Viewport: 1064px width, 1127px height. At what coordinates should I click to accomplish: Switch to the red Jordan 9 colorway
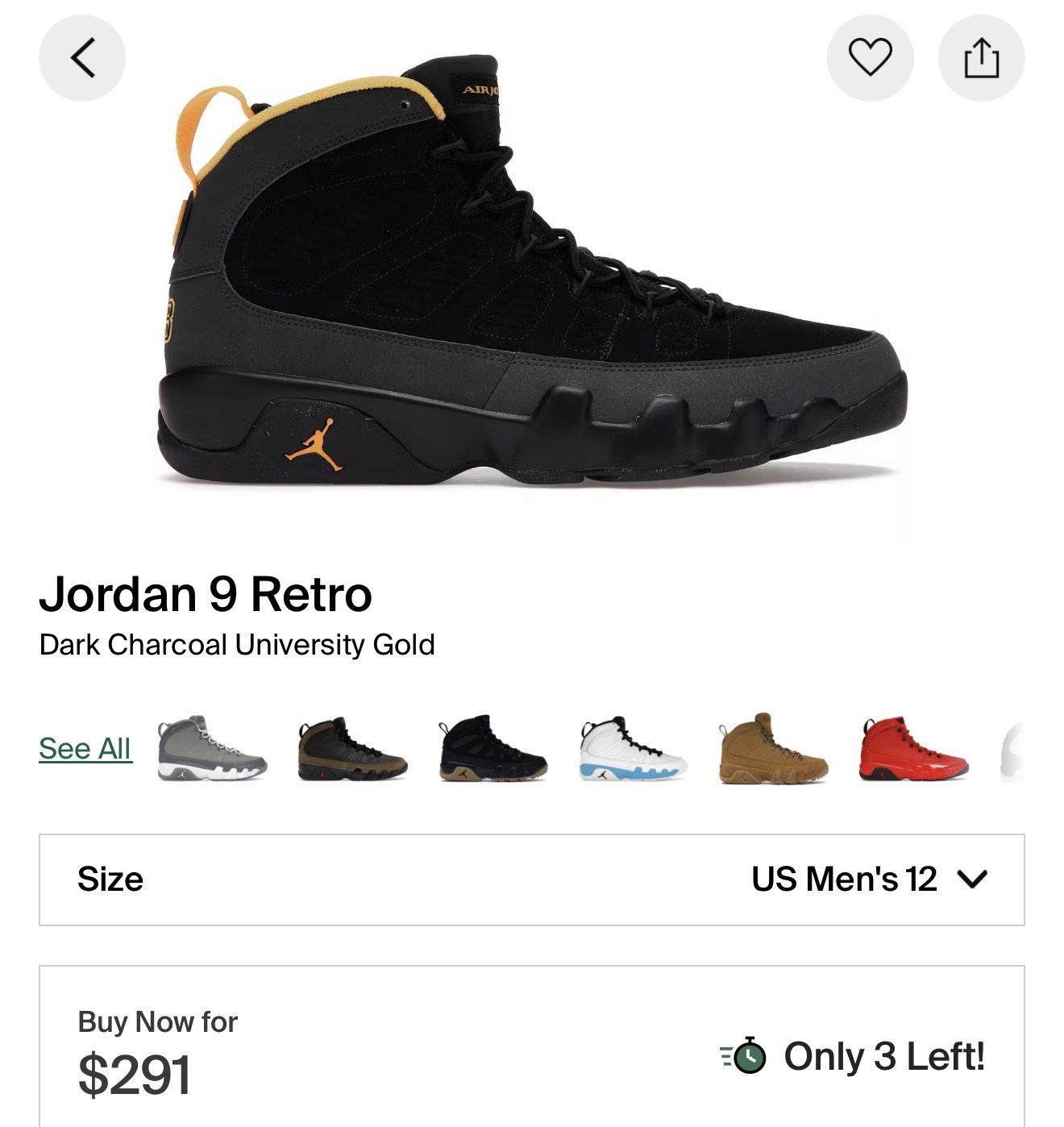click(x=914, y=748)
